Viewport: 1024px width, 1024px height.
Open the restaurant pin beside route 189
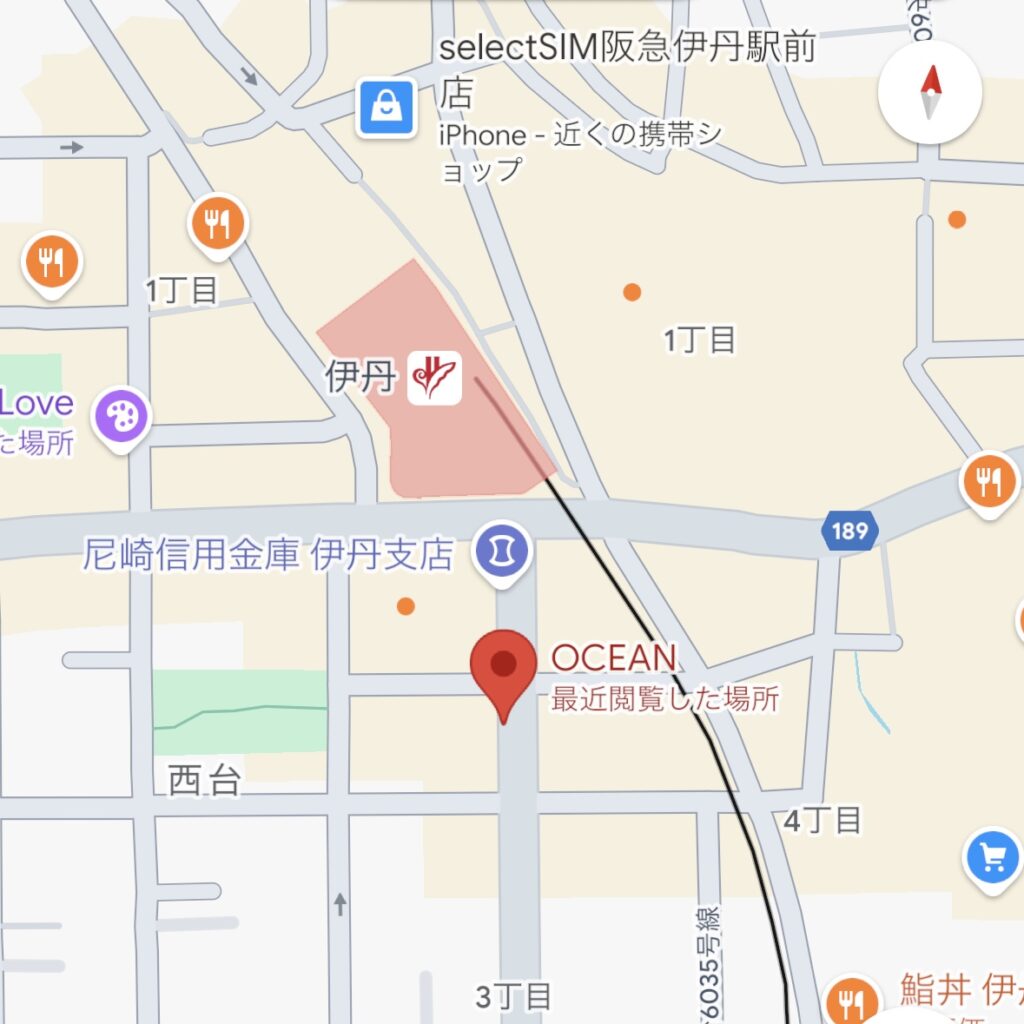pos(989,483)
